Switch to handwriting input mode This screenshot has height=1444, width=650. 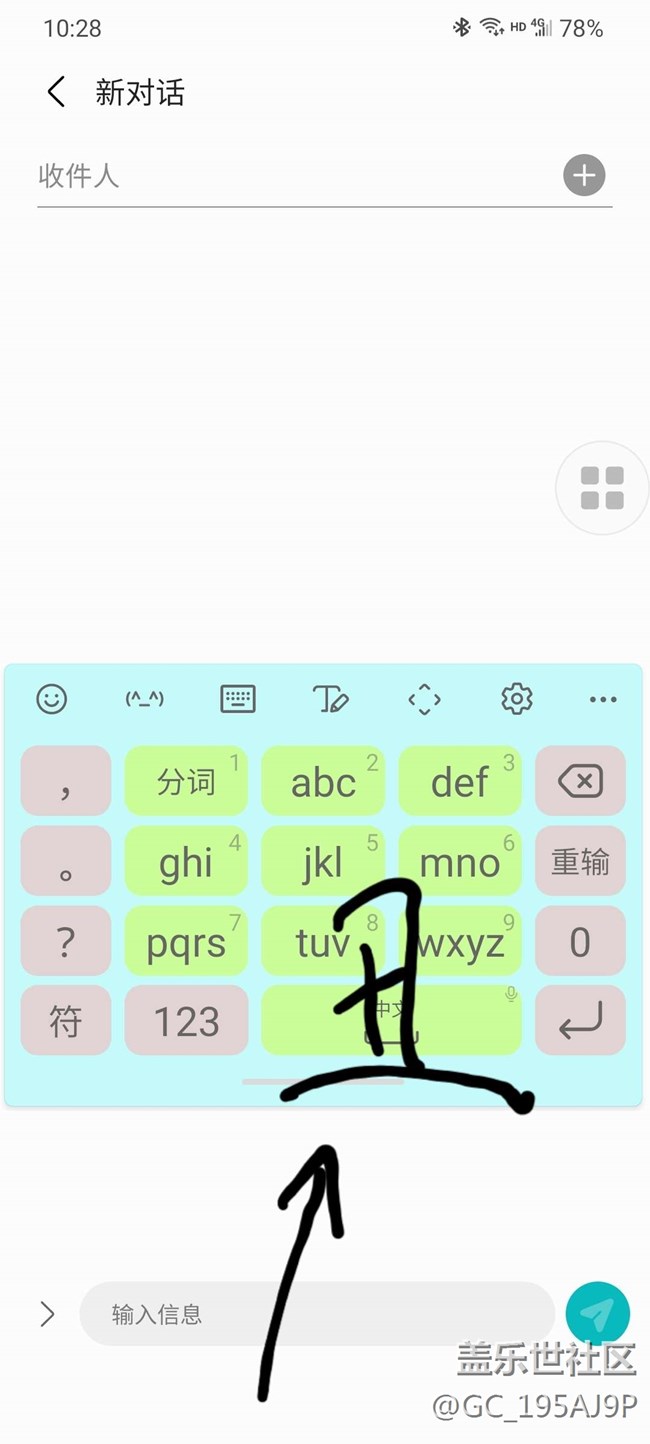click(x=331, y=699)
